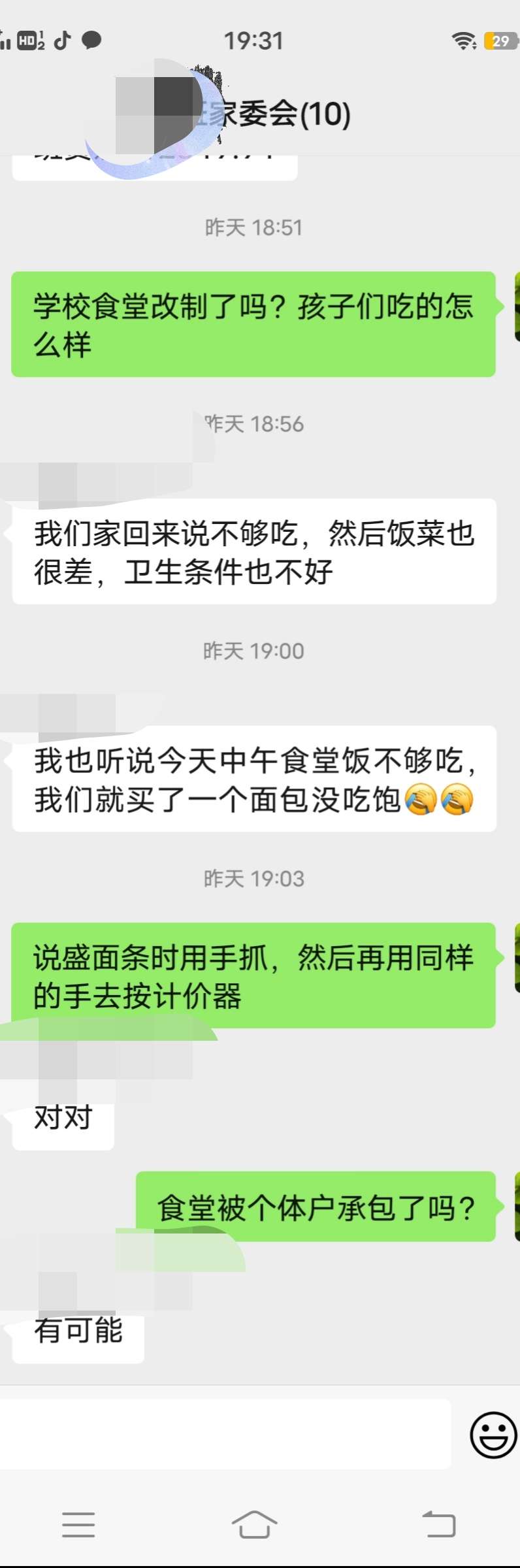Tap the system back button
The height and width of the screenshot is (1568, 520).
[439, 1524]
